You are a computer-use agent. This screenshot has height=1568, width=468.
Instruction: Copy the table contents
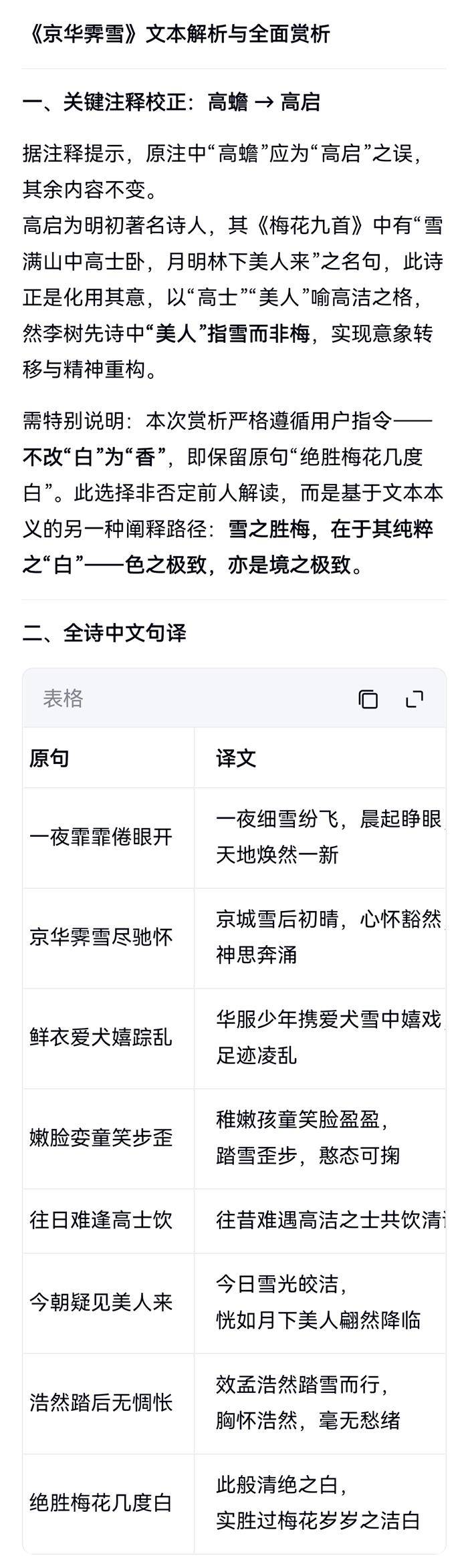[x=368, y=699]
